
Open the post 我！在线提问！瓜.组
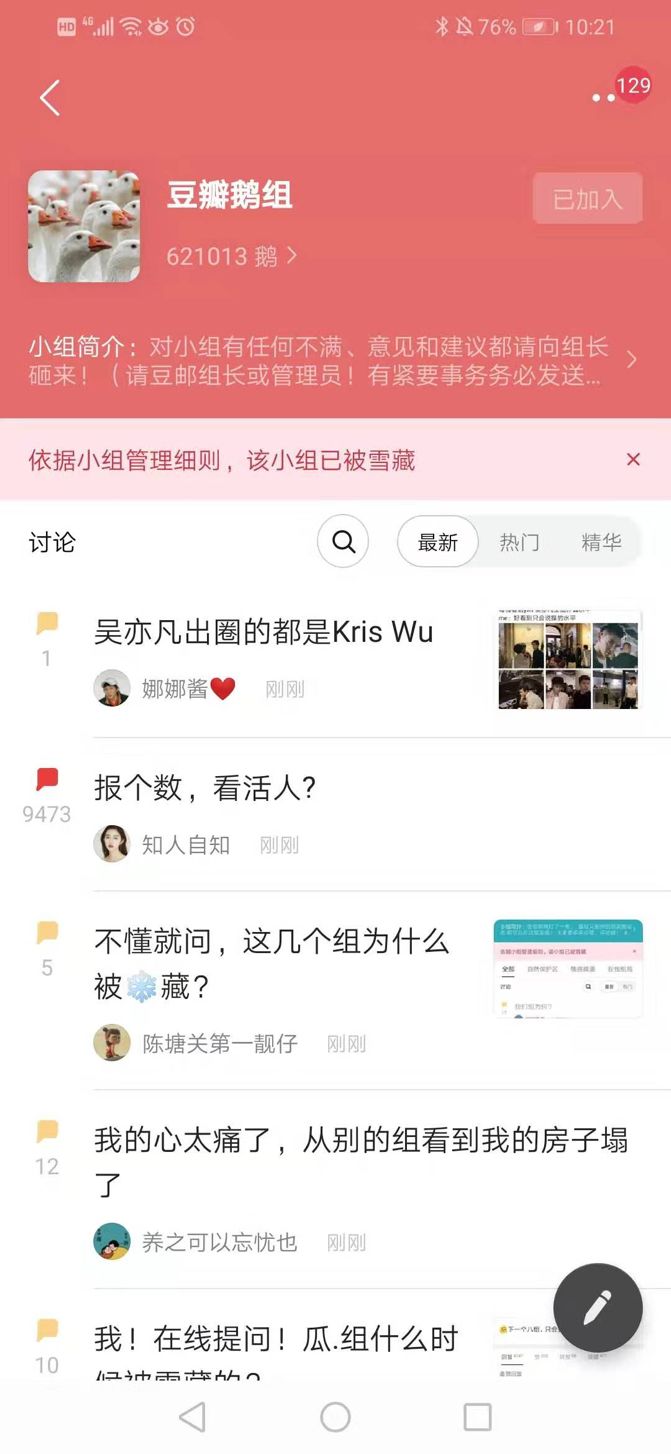[x=275, y=1338]
